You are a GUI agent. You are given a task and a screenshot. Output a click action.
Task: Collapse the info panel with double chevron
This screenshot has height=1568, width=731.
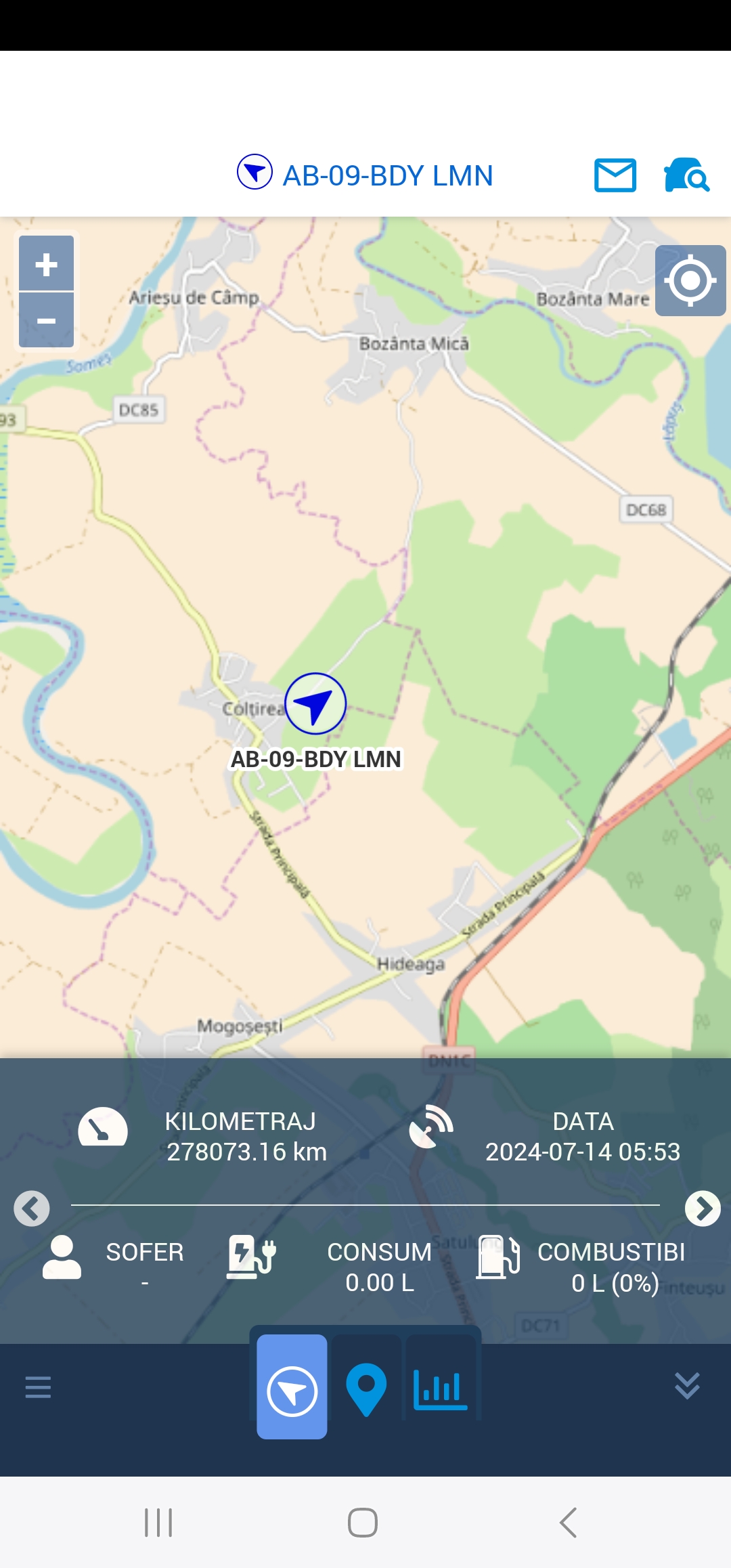(x=687, y=1386)
